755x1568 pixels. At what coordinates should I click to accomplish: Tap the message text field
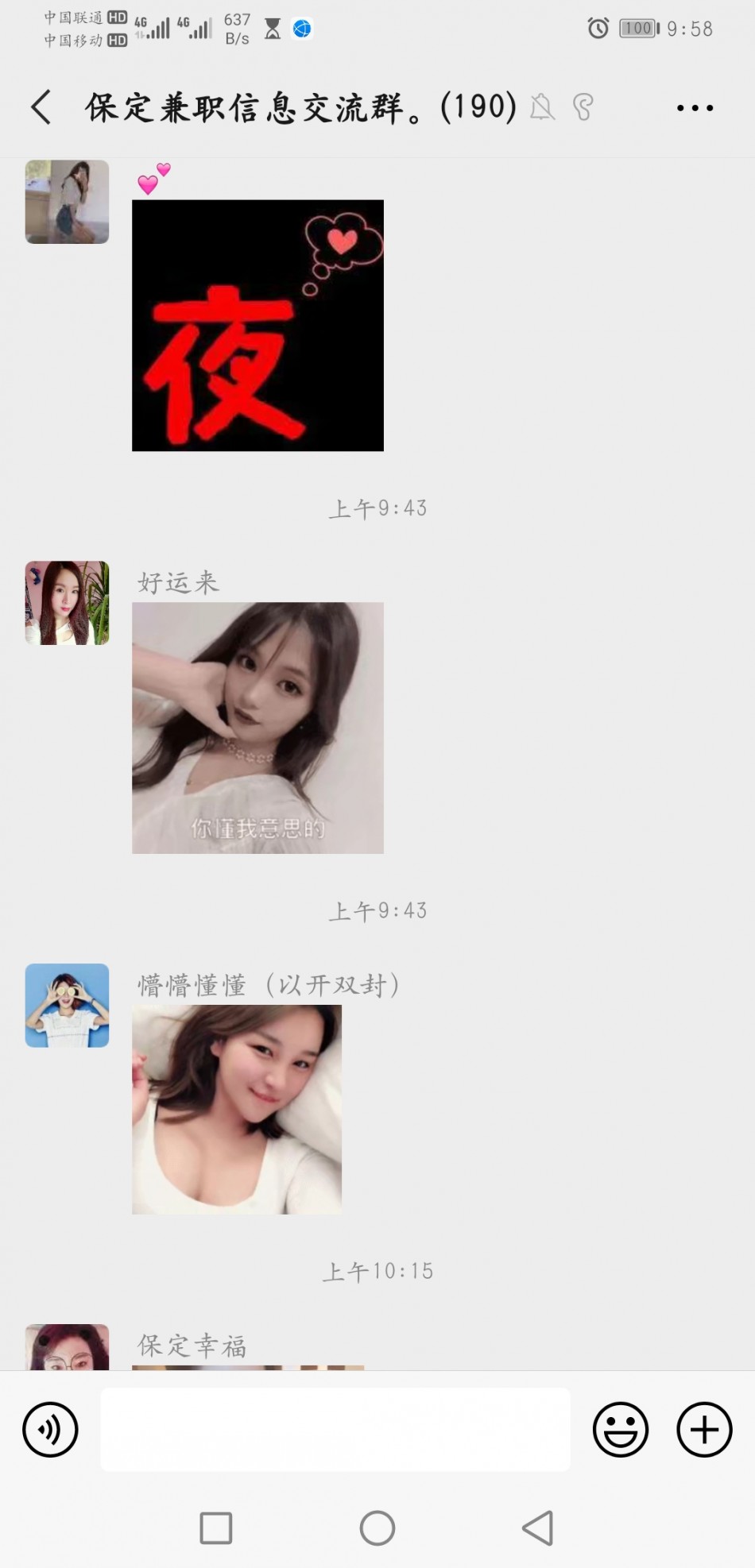click(x=335, y=1429)
